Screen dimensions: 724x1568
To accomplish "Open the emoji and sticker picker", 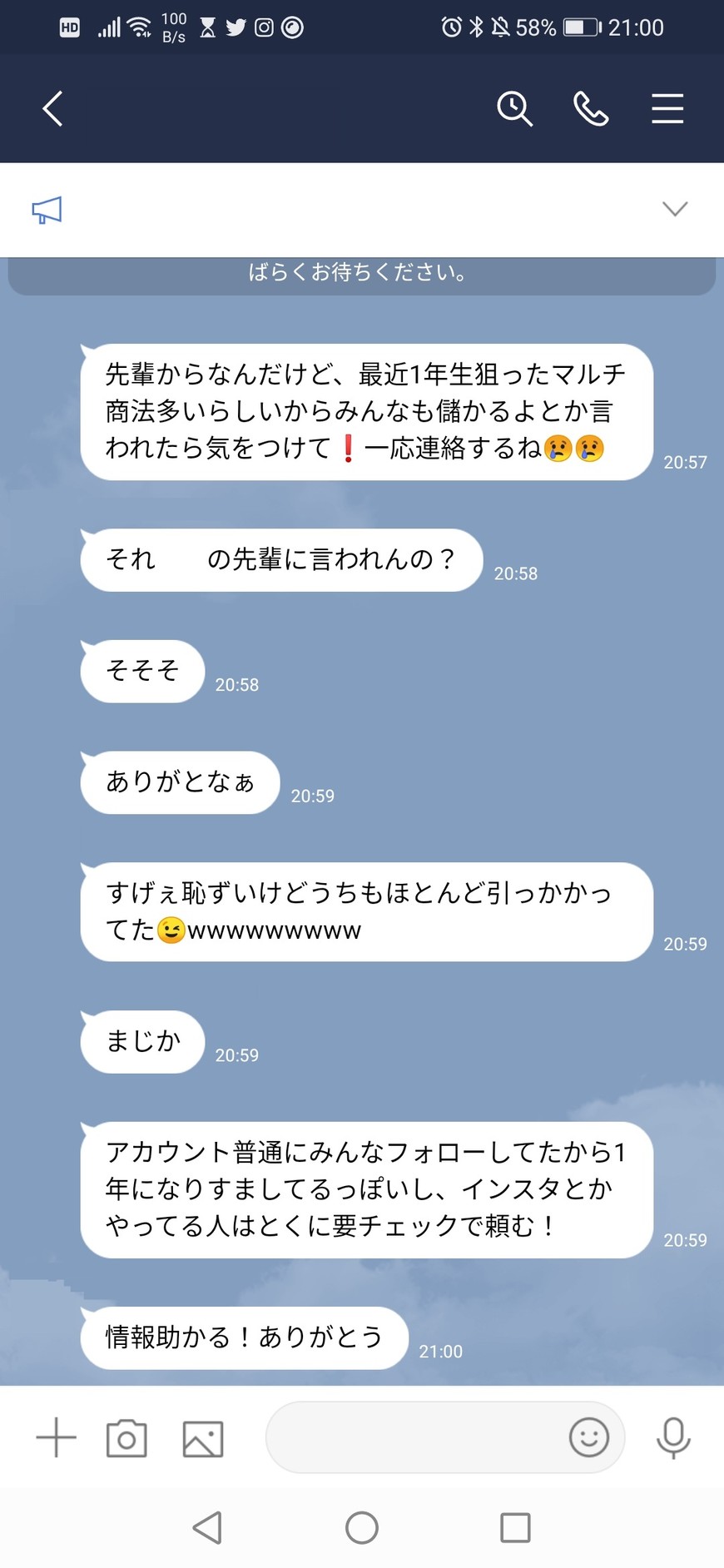I will pyautogui.click(x=589, y=1437).
